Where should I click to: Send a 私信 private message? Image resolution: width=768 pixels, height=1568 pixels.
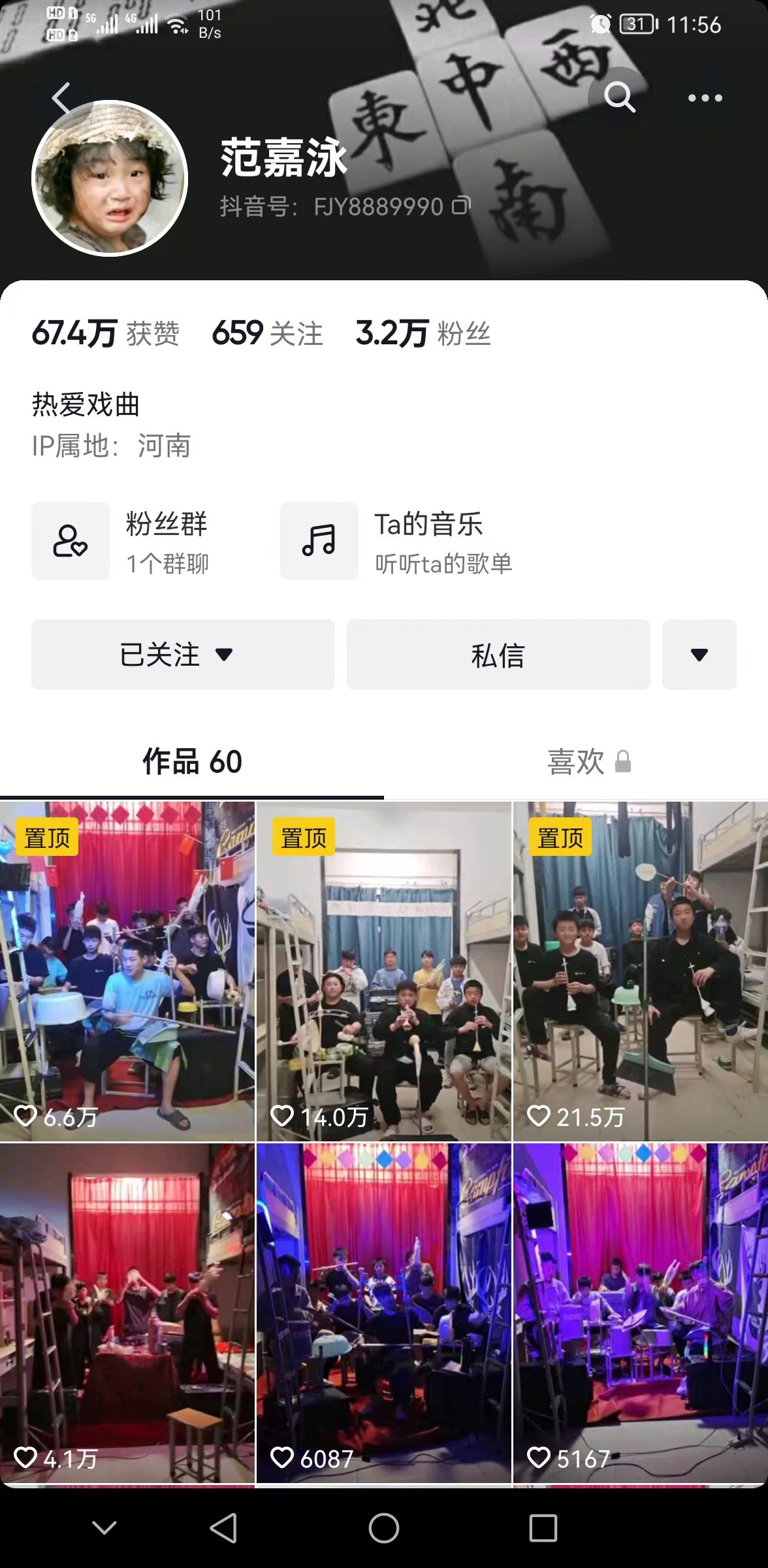(498, 655)
